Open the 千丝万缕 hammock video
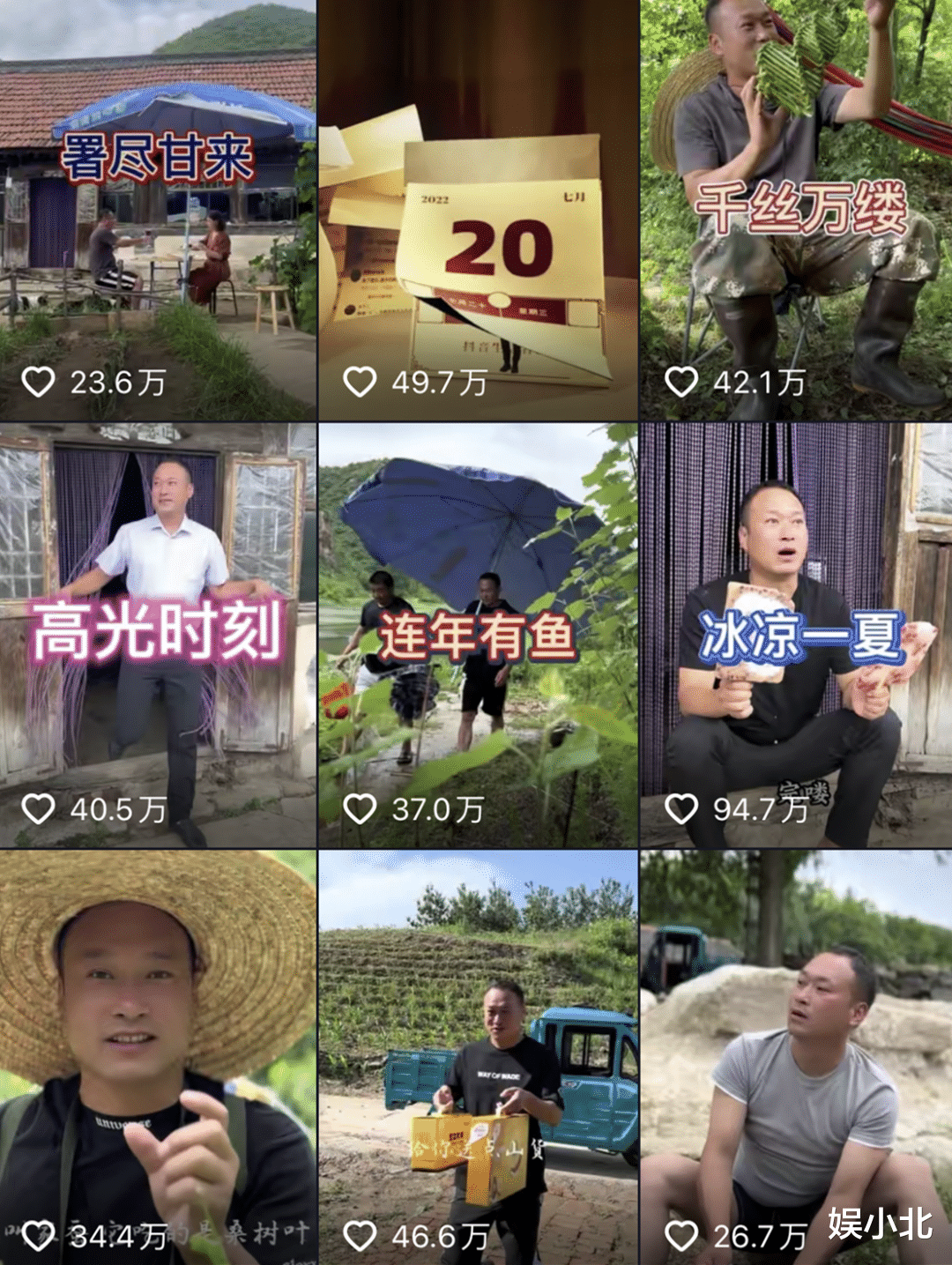The height and width of the screenshot is (1265, 952). (x=793, y=194)
